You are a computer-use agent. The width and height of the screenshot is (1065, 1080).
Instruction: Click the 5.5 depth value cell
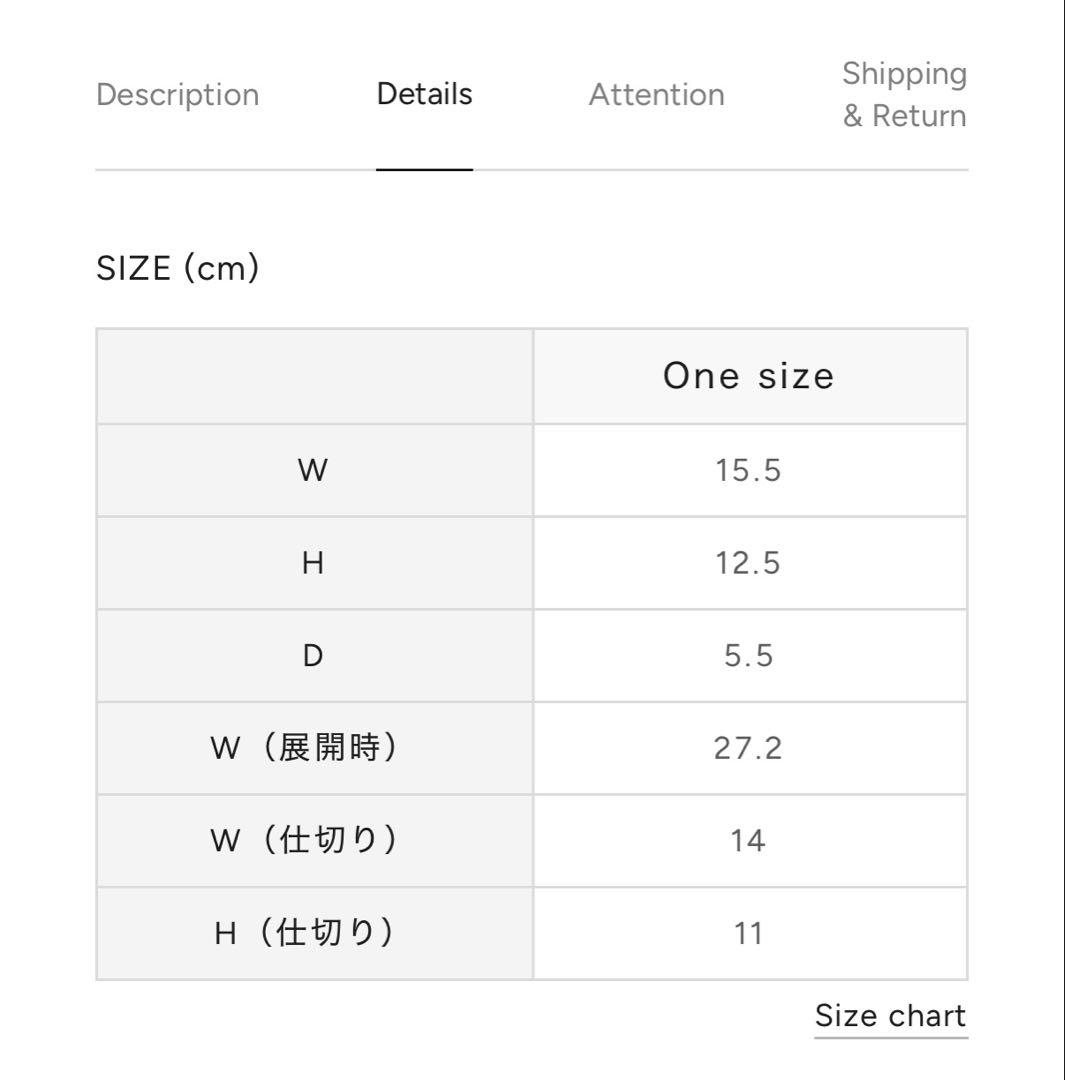(x=748, y=655)
